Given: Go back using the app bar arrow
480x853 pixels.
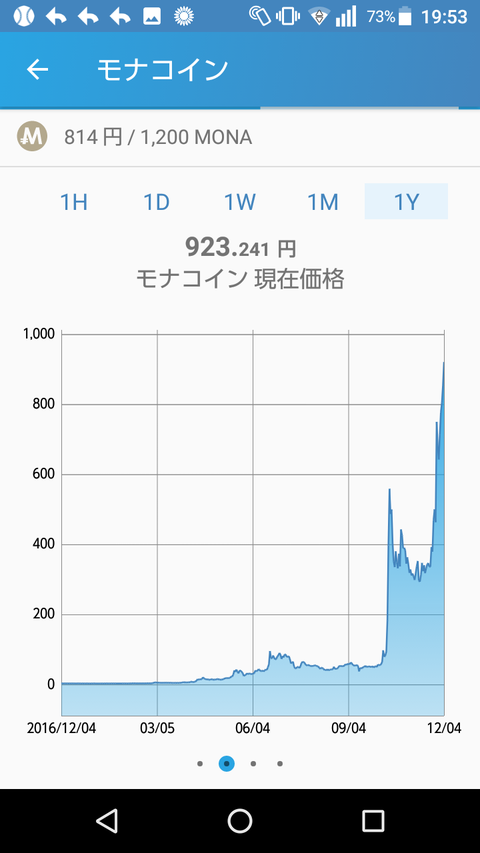Looking at the screenshot, I should pos(38,70).
